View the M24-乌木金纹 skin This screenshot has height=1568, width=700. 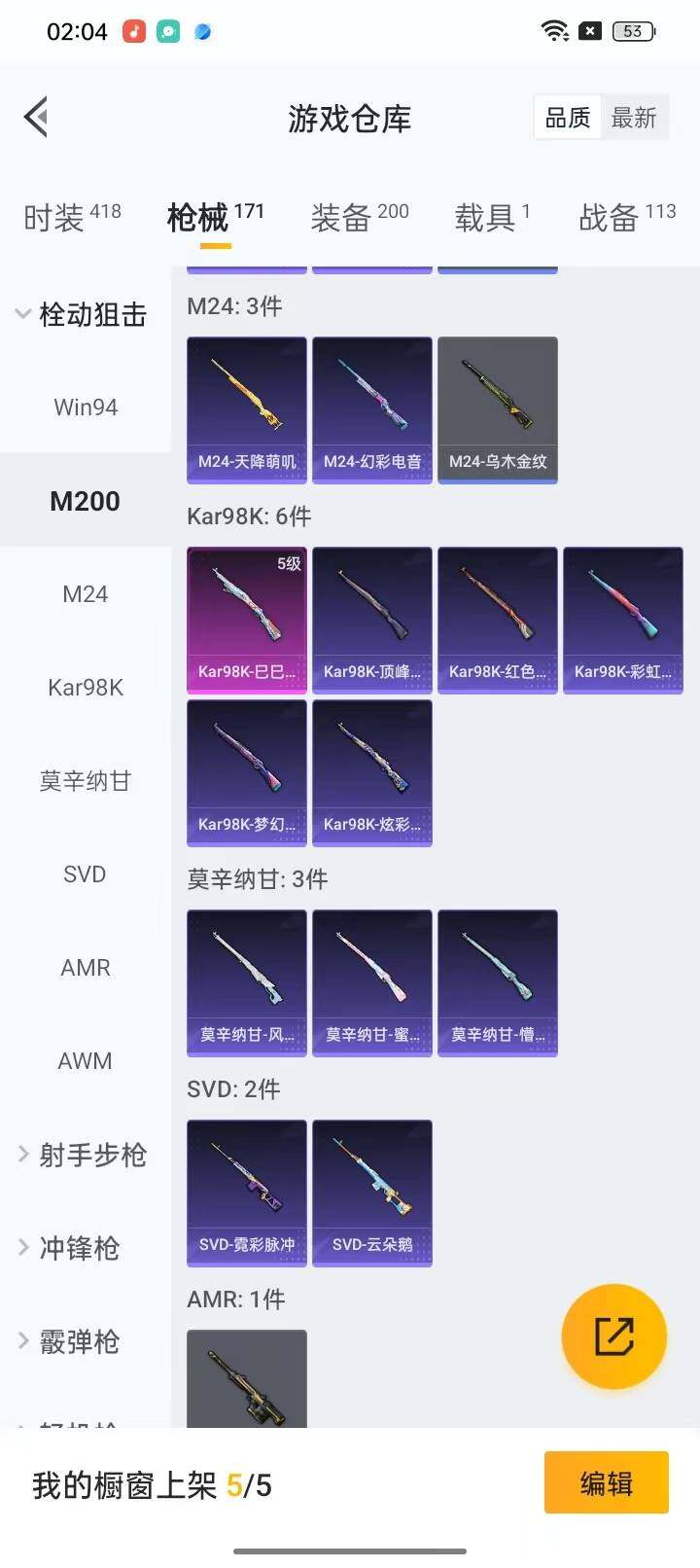tap(498, 410)
